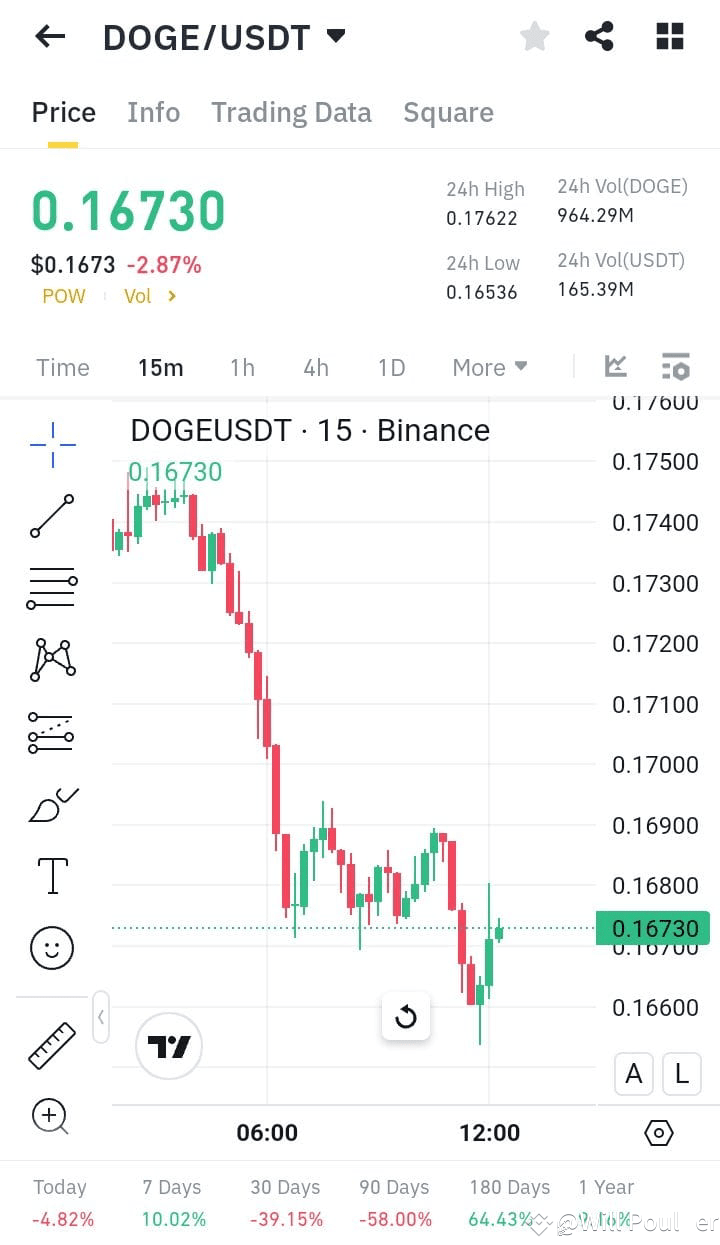Open the emoji sticker tool
Screen dimensions: 720x1245
(50, 947)
